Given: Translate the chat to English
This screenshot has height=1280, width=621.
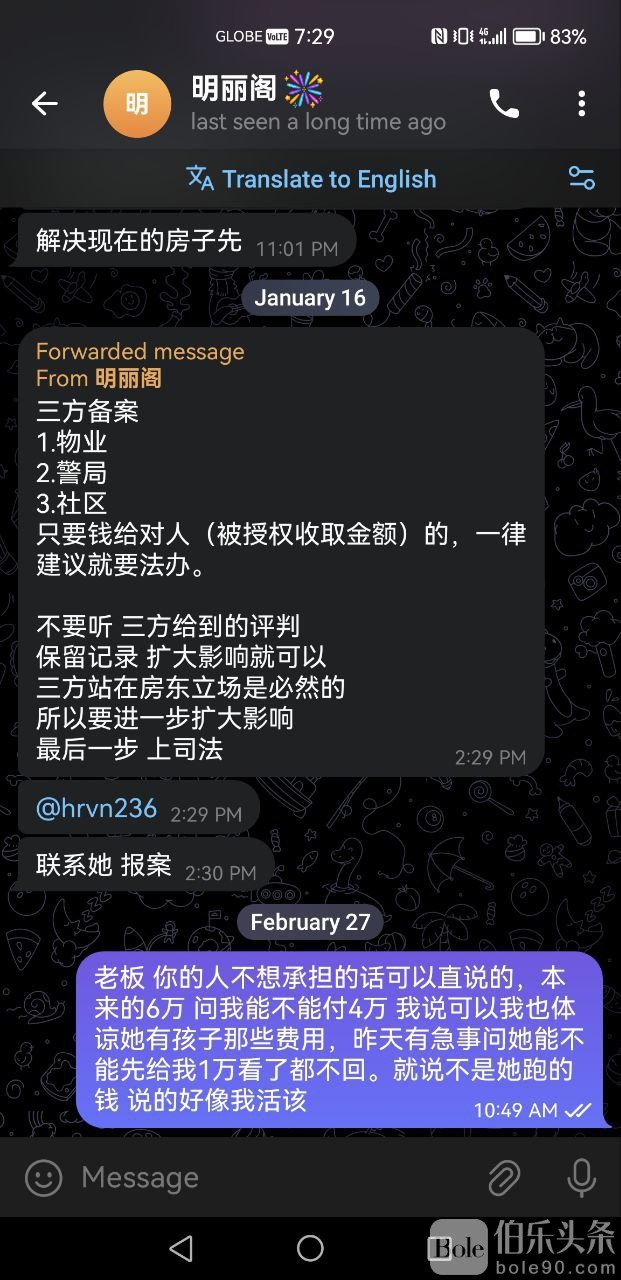Looking at the screenshot, I should click(x=311, y=179).
